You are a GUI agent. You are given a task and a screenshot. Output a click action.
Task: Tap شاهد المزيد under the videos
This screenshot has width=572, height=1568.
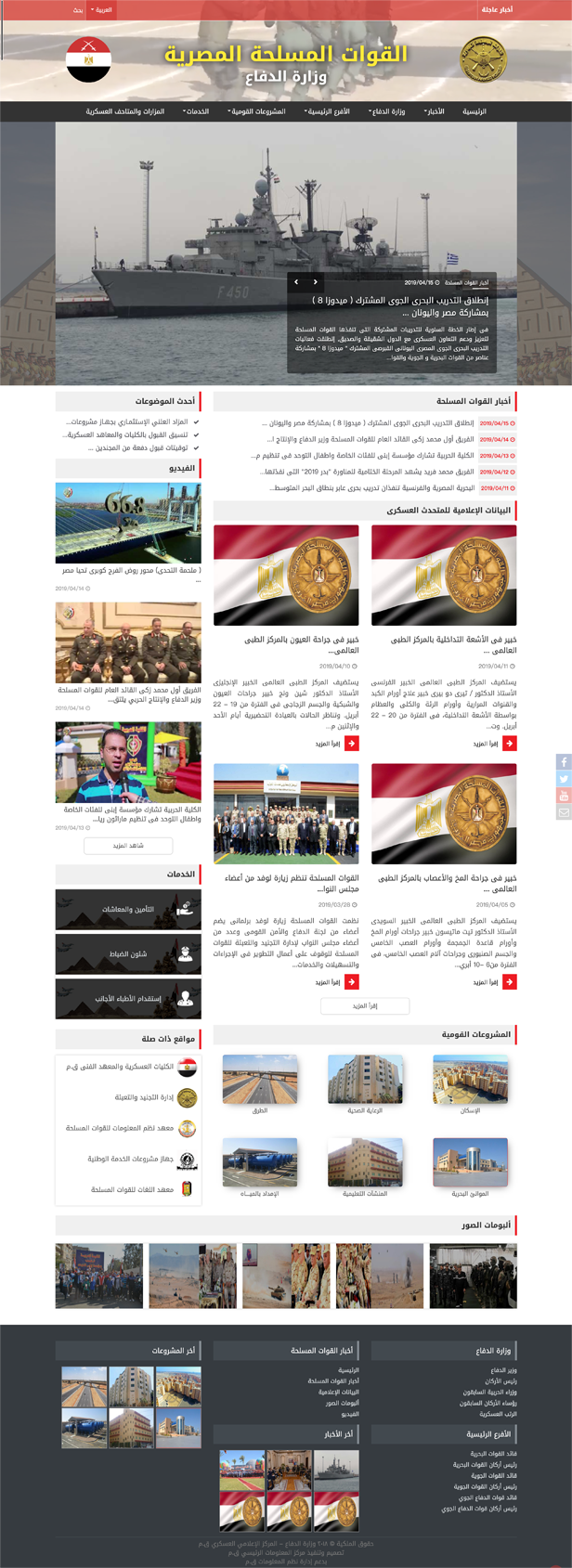click(x=128, y=846)
